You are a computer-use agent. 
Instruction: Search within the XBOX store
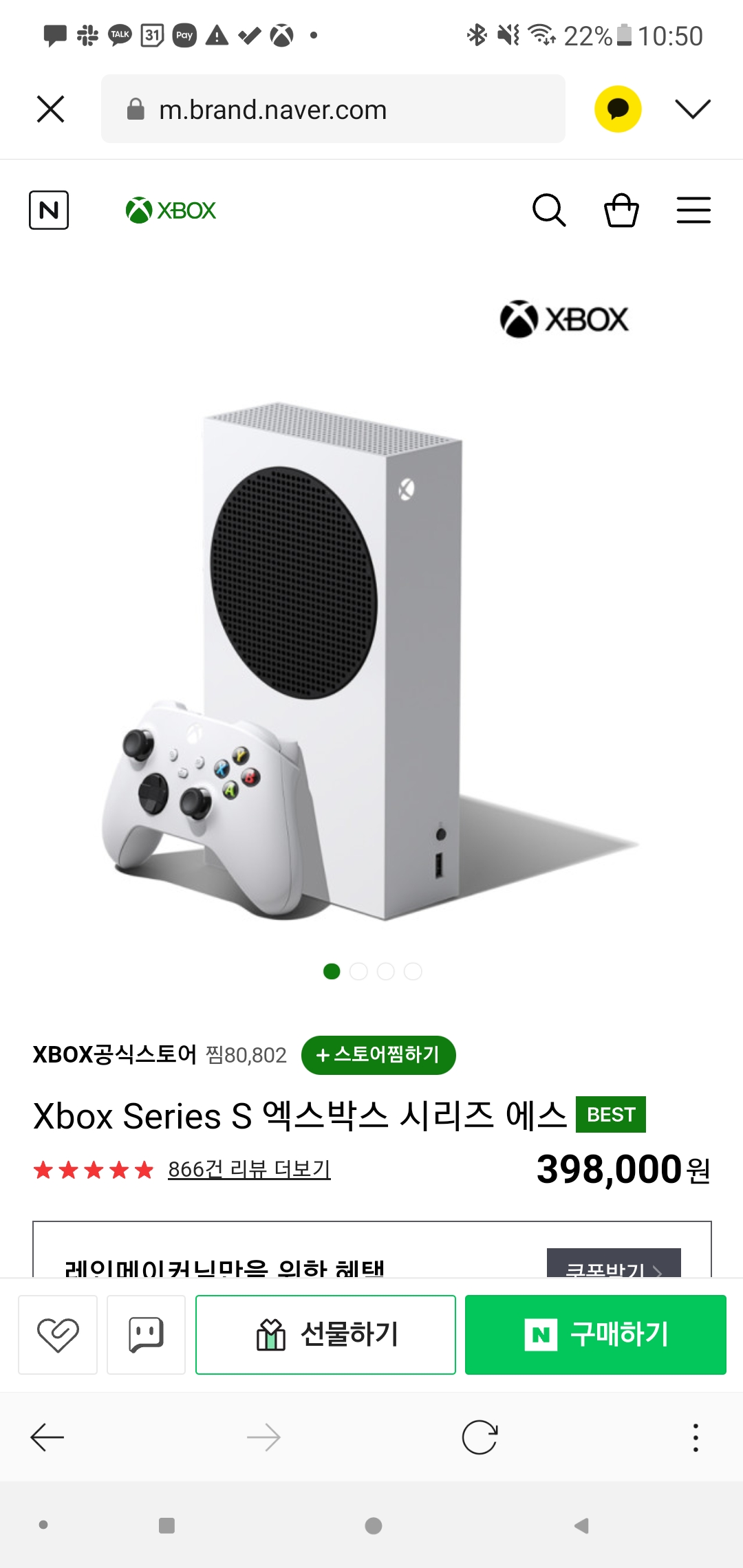549,210
